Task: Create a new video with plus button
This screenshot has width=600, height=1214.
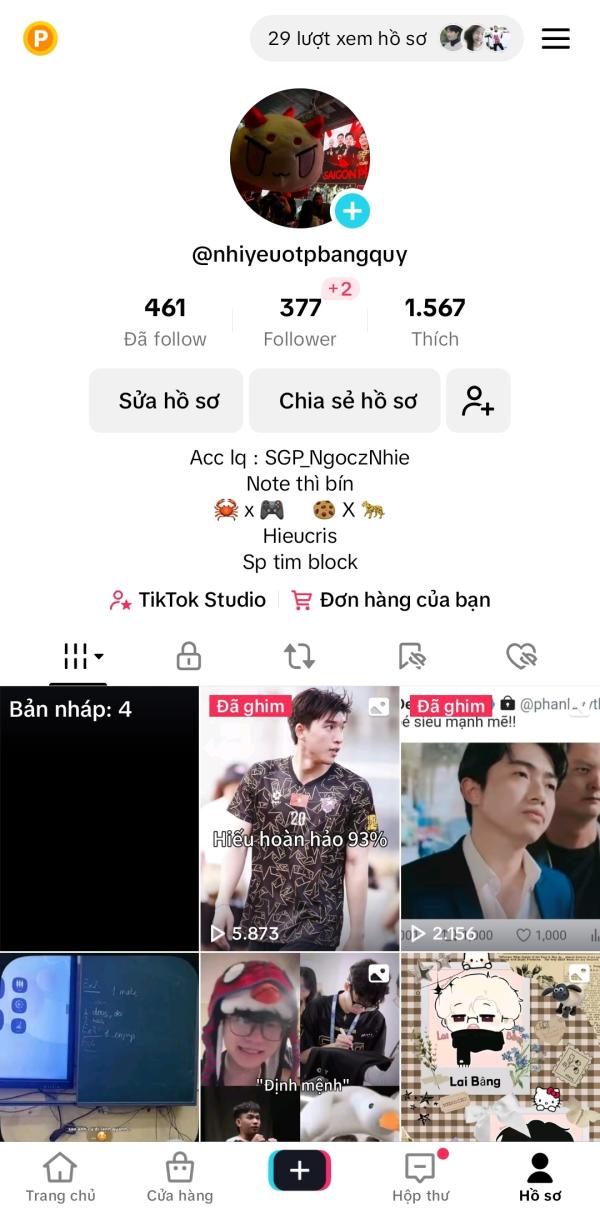Action: pos(299,1171)
